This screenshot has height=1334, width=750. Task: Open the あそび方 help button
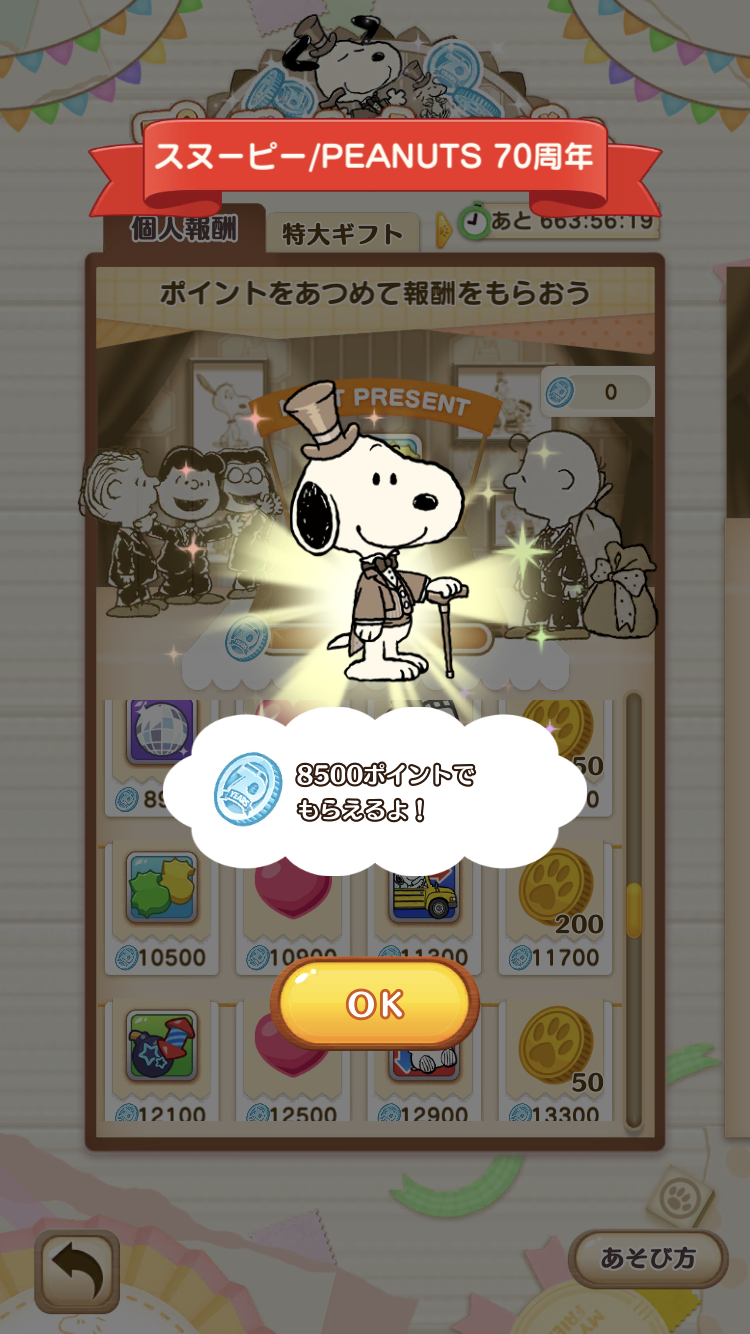tap(648, 1258)
